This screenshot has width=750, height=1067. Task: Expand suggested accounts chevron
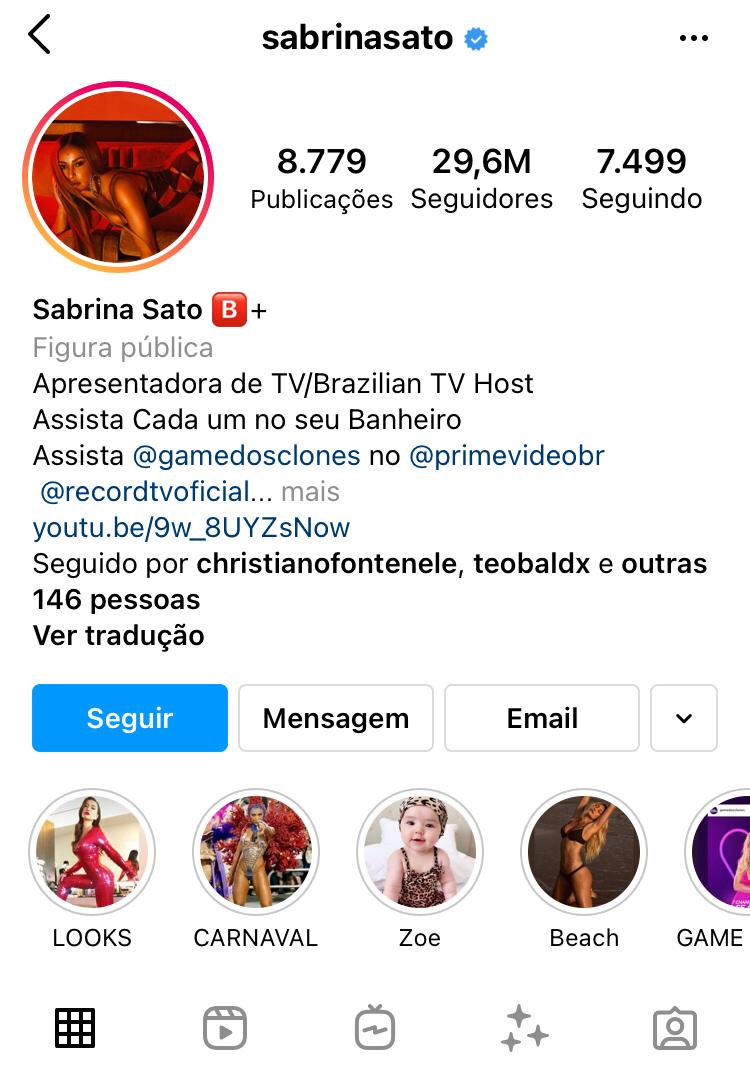coord(684,718)
